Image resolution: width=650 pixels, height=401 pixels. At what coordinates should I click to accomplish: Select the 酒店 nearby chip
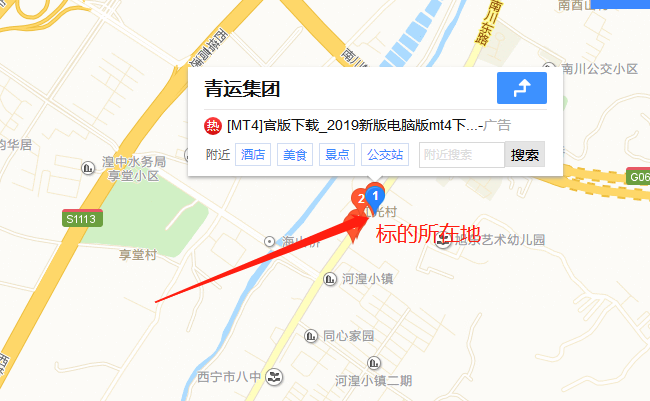click(x=254, y=155)
